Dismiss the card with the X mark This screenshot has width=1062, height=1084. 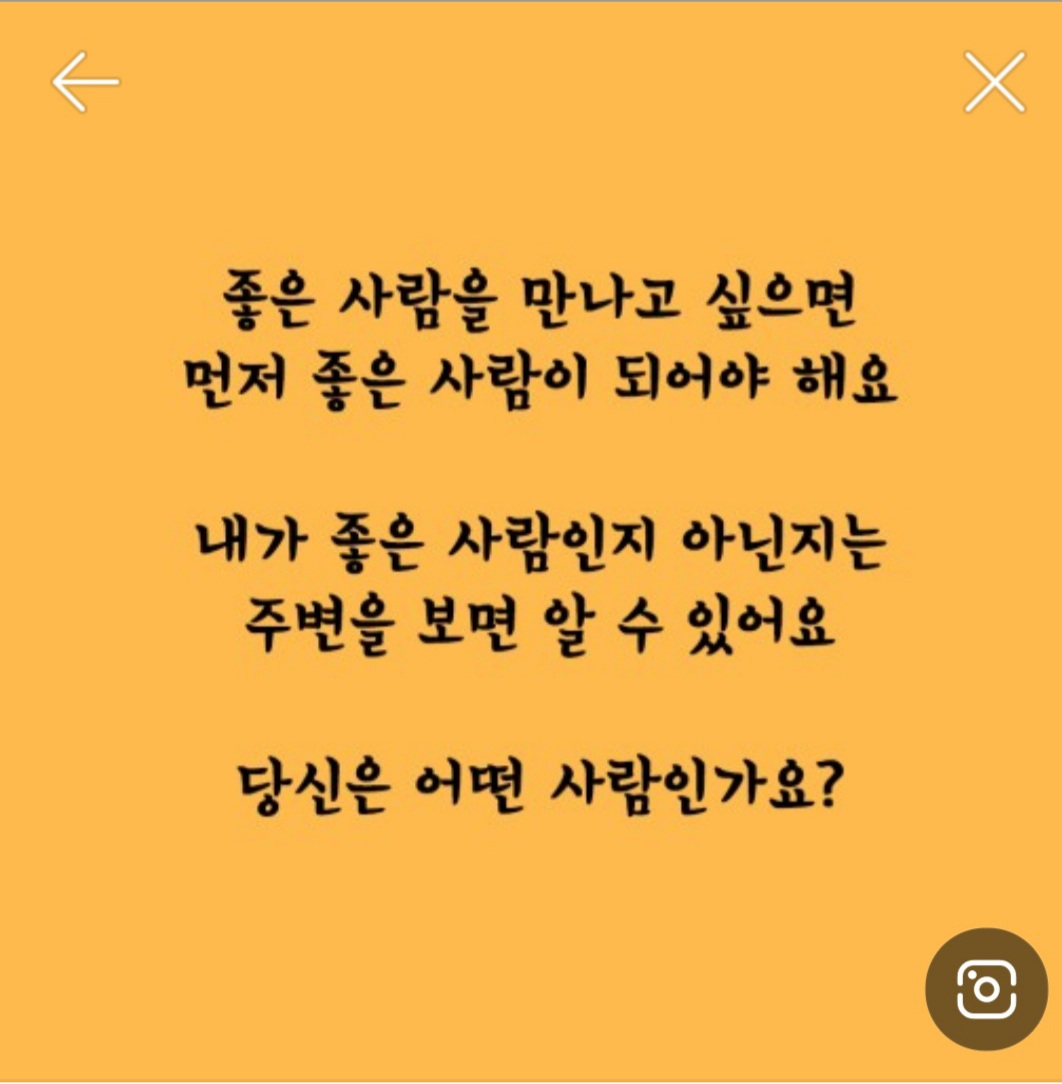coord(993,82)
